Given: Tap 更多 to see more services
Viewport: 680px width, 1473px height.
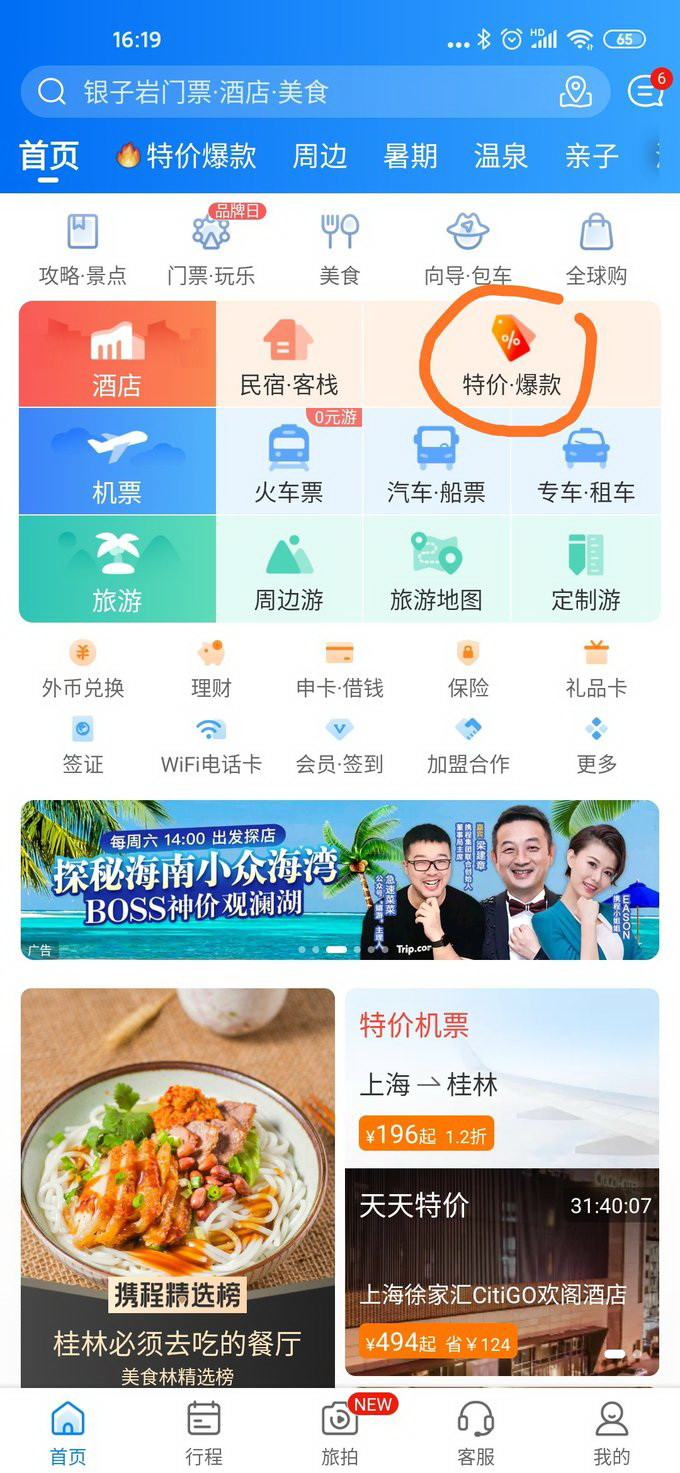Looking at the screenshot, I should pos(597,746).
